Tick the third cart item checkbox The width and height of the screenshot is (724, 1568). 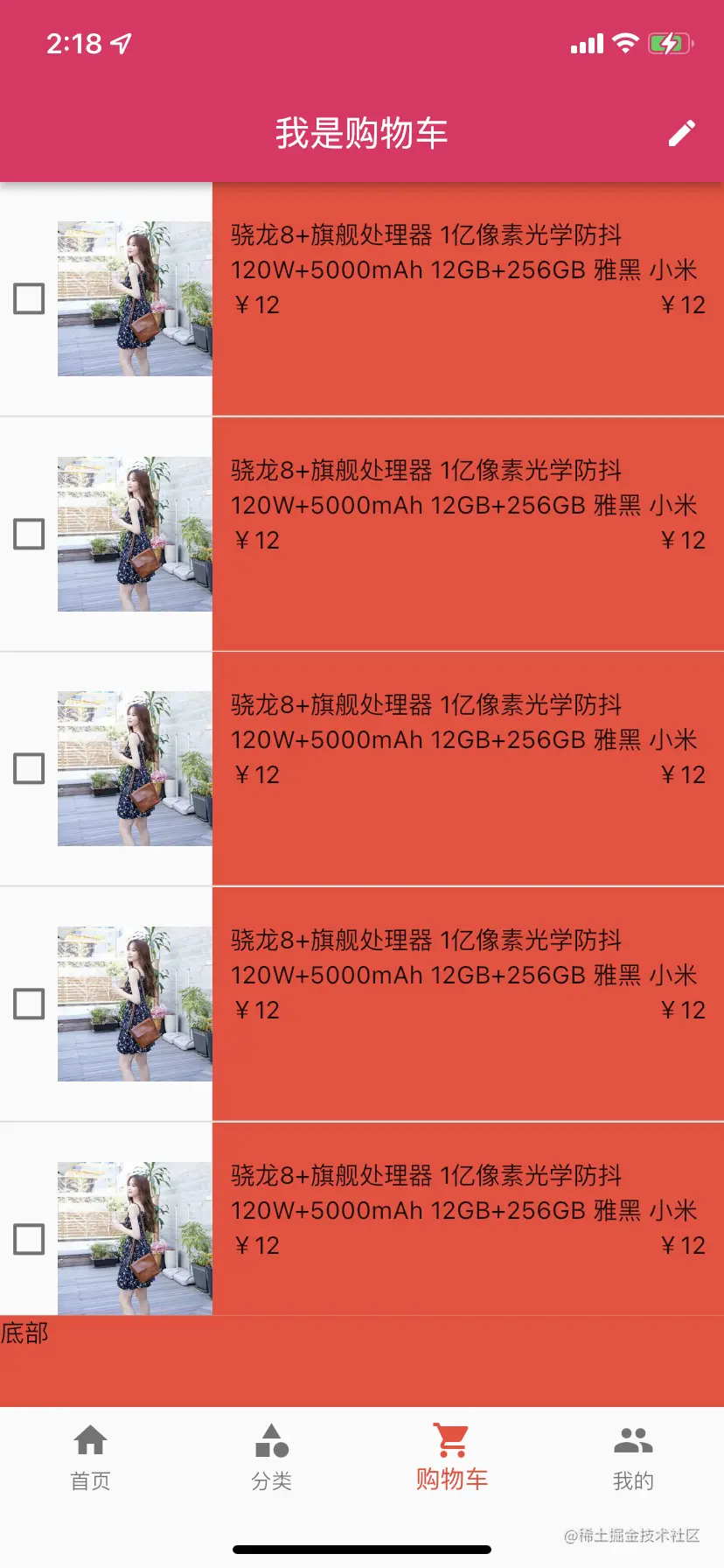point(29,768)
